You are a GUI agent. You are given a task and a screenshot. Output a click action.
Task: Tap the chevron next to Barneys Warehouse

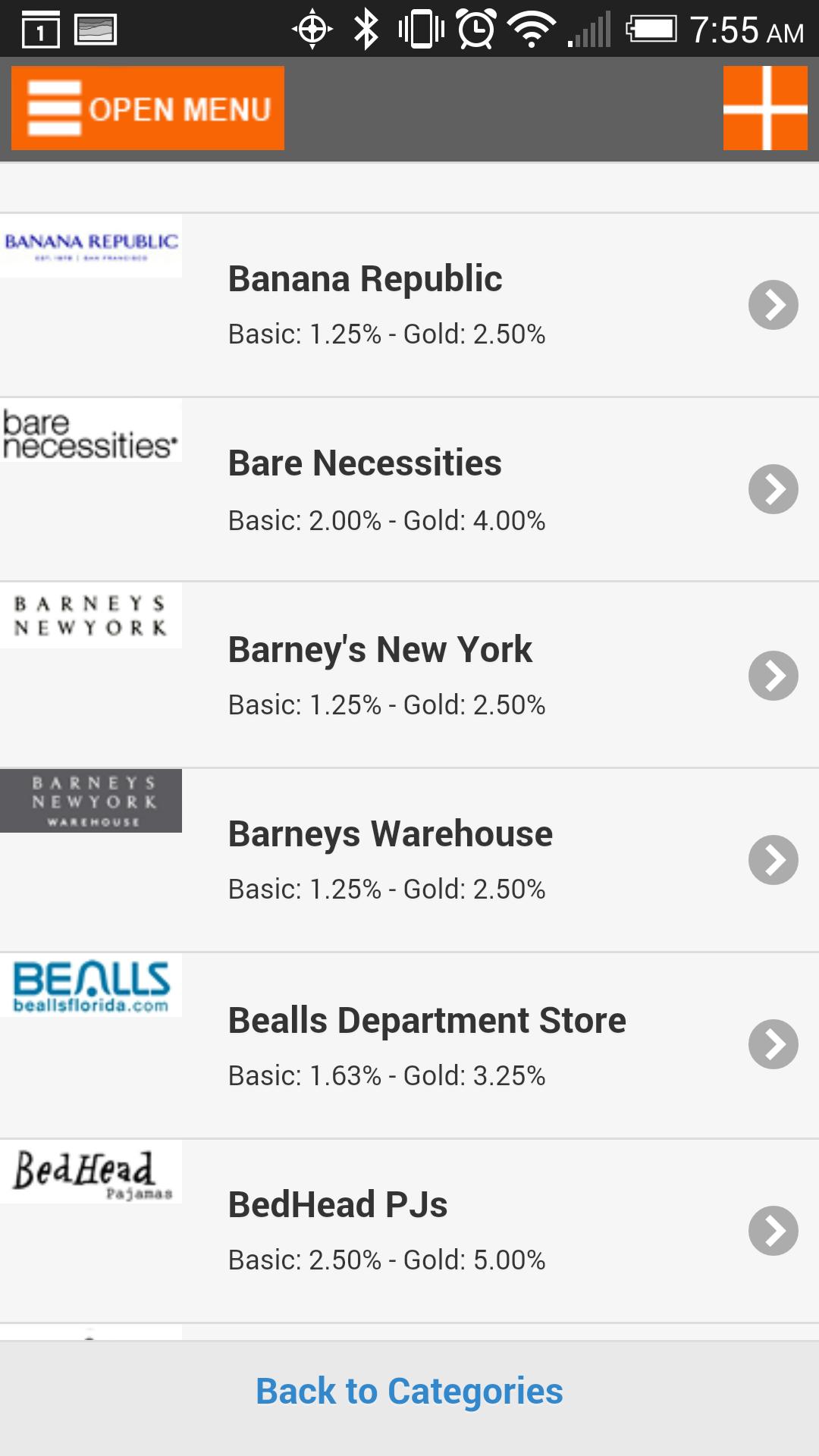[773, 859]
